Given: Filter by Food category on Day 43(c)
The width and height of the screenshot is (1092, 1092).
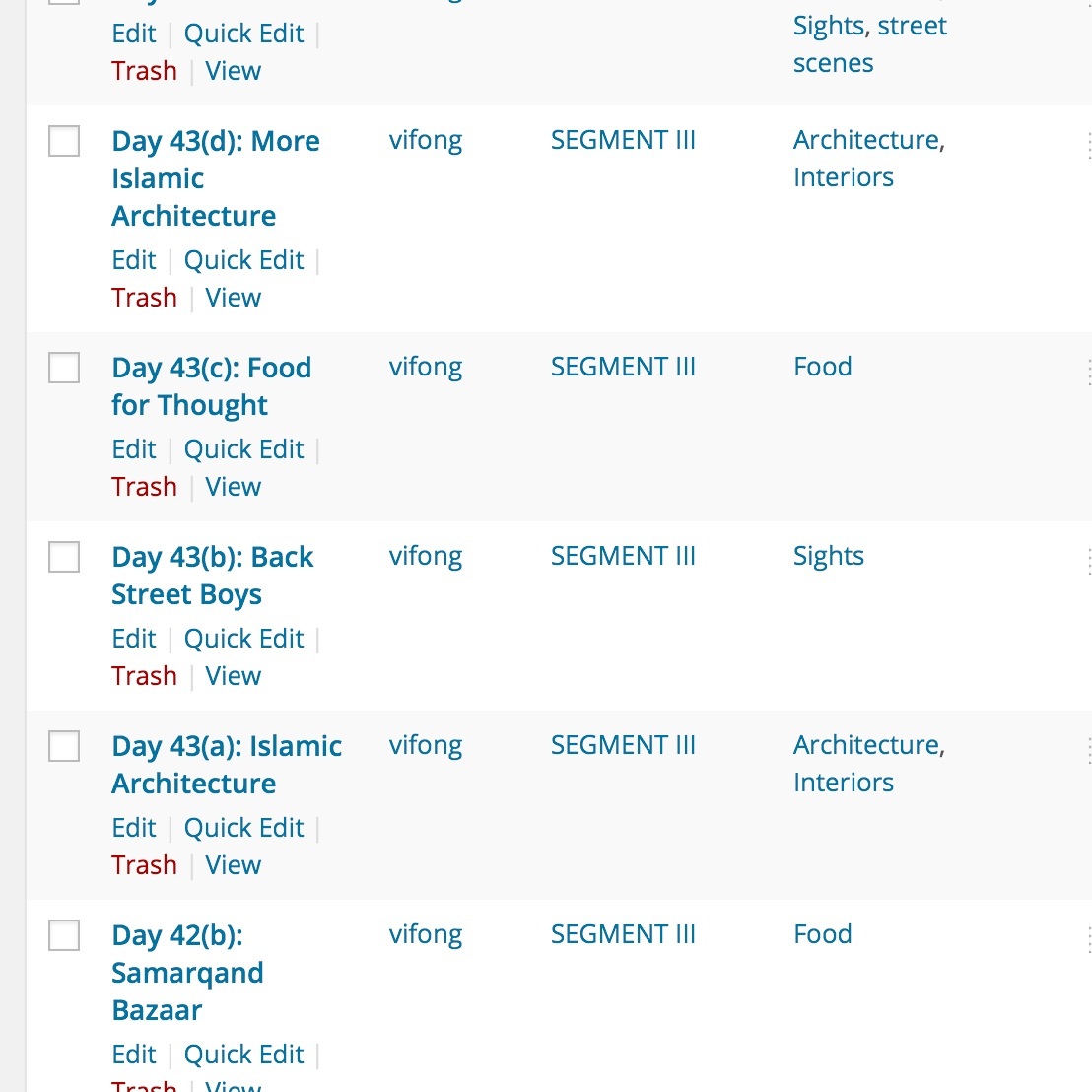Looking at the screenshot, I should [822, 367].
